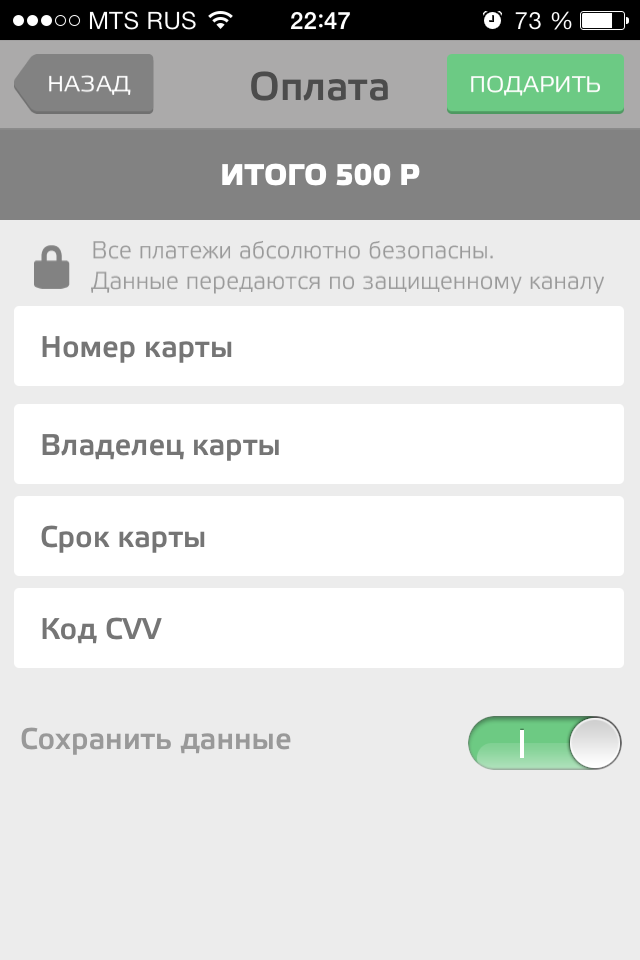Focus the Номер карты field

[319, 347]
